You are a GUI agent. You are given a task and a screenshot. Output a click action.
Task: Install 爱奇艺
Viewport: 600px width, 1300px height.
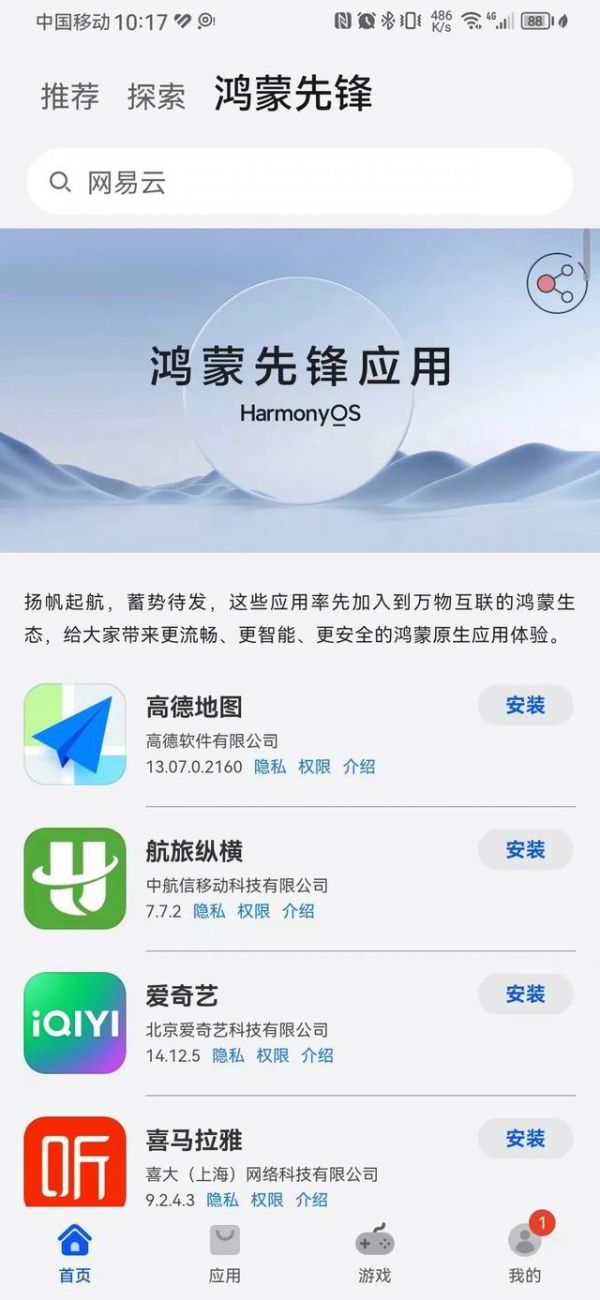coord(525,994)
